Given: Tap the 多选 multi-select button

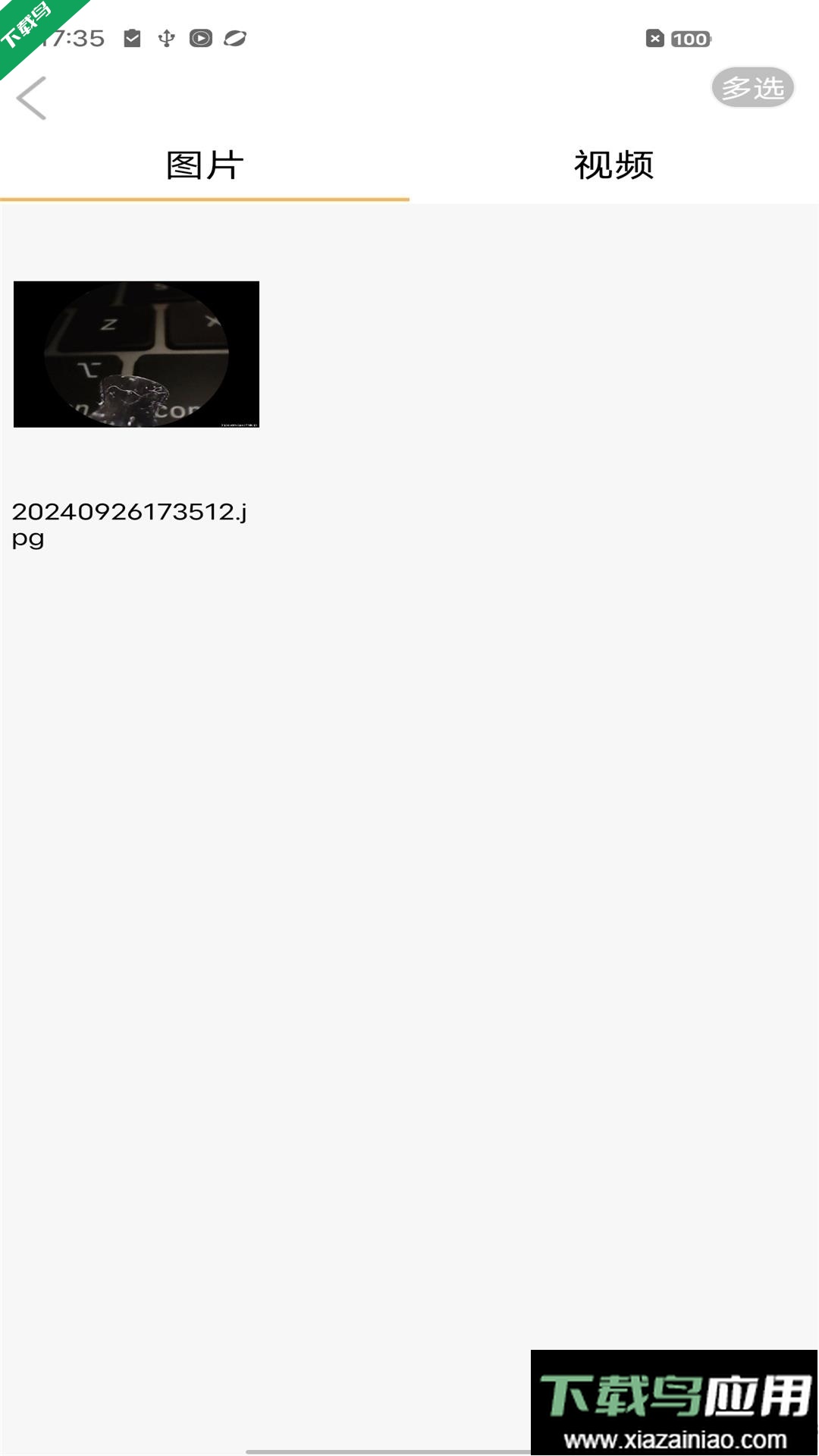Looking at the screenshot, I should (x=752, y=88).
